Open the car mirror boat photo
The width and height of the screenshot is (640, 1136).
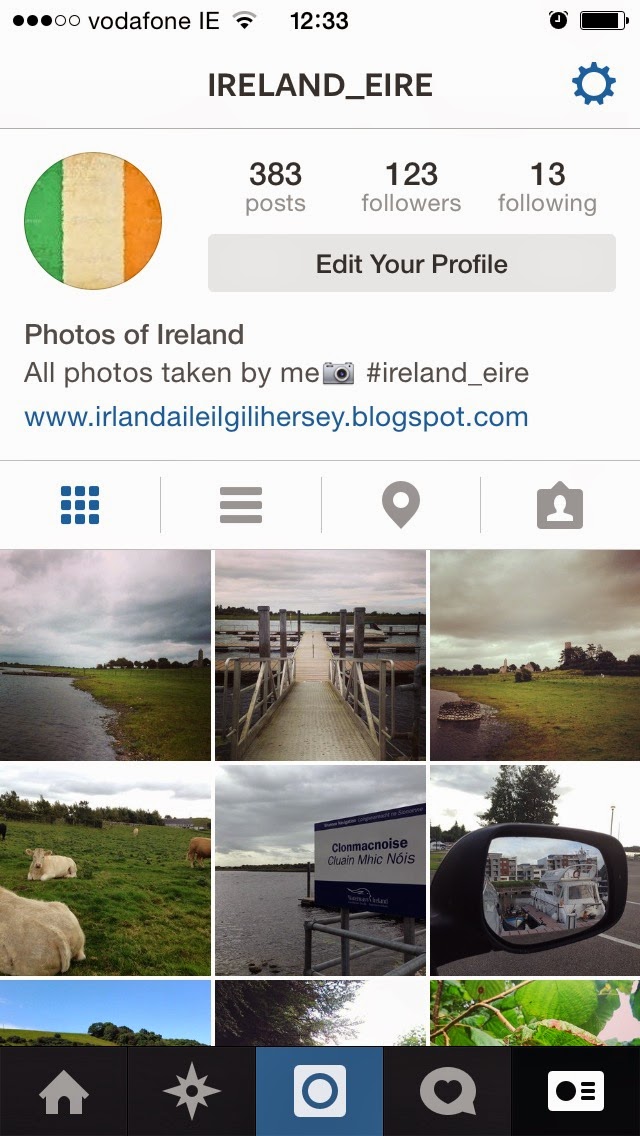[535, 870]
